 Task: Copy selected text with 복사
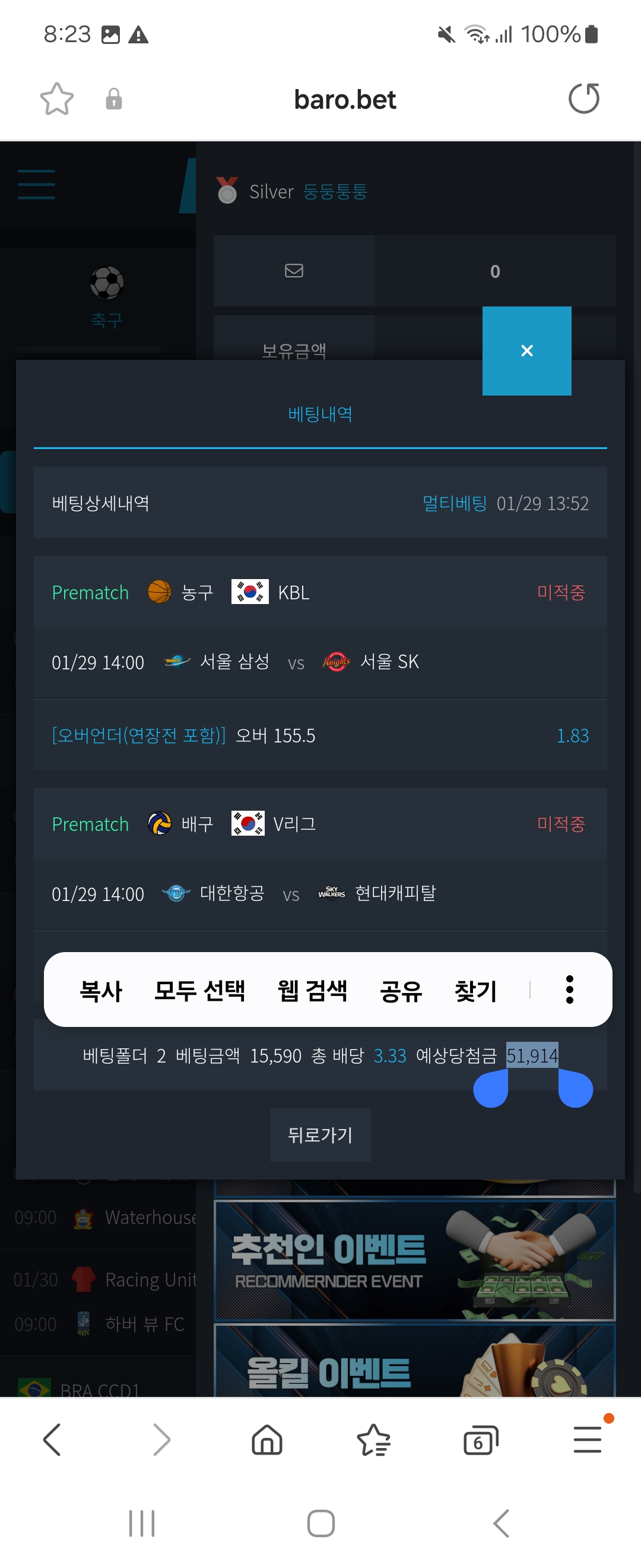coord(101,990)
